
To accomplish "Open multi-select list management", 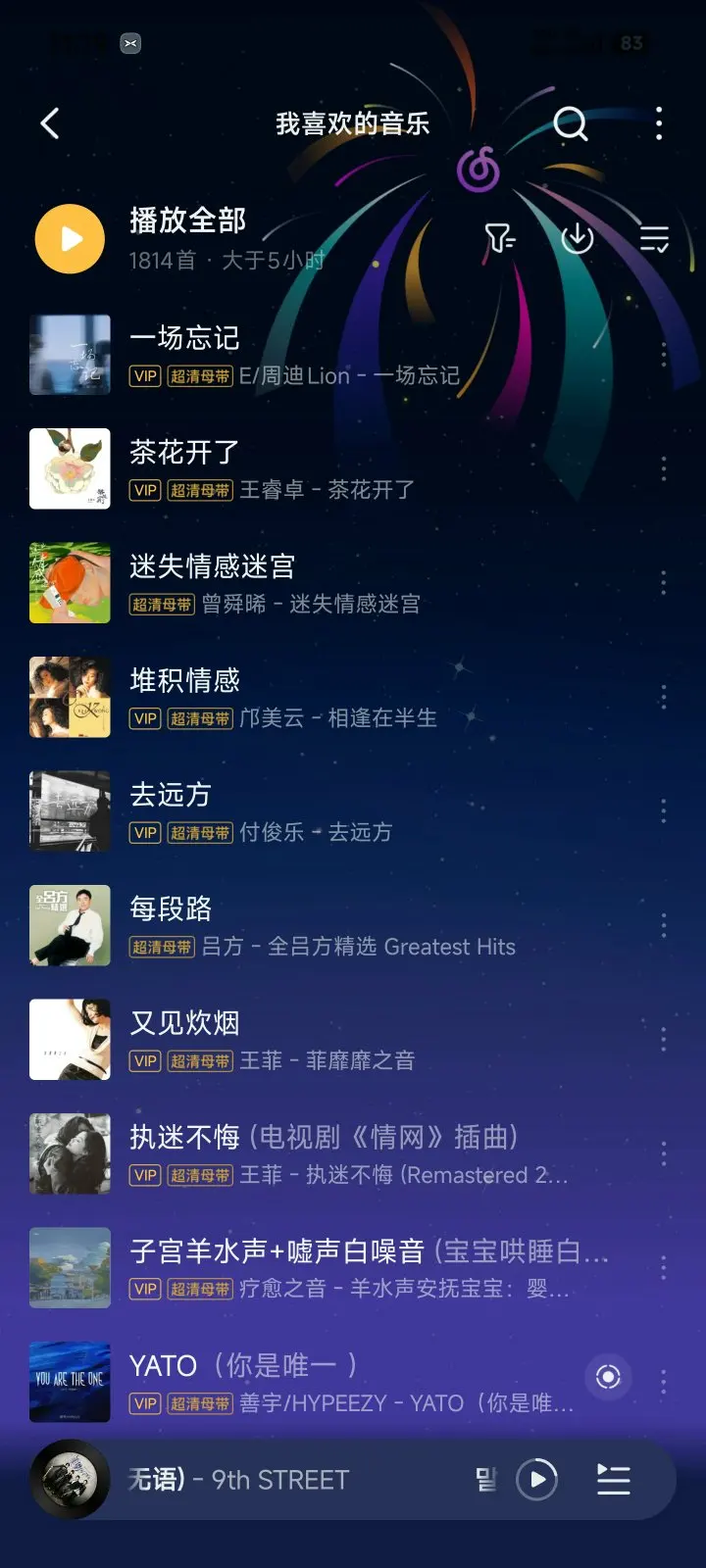I will click(654, 238).
